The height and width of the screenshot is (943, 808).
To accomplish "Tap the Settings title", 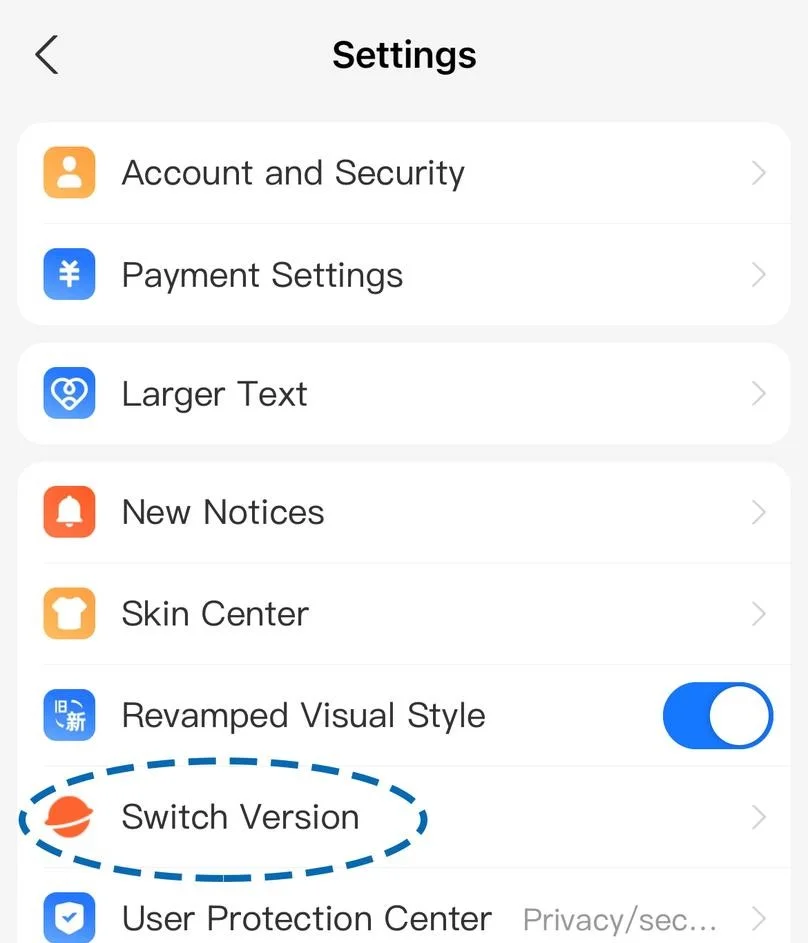I will point(404,55).
